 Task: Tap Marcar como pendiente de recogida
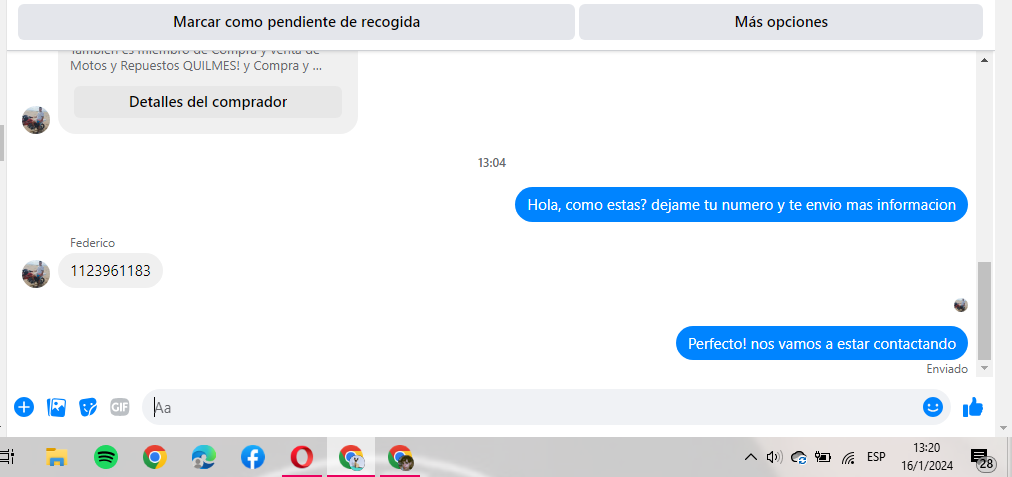[296, 22]
